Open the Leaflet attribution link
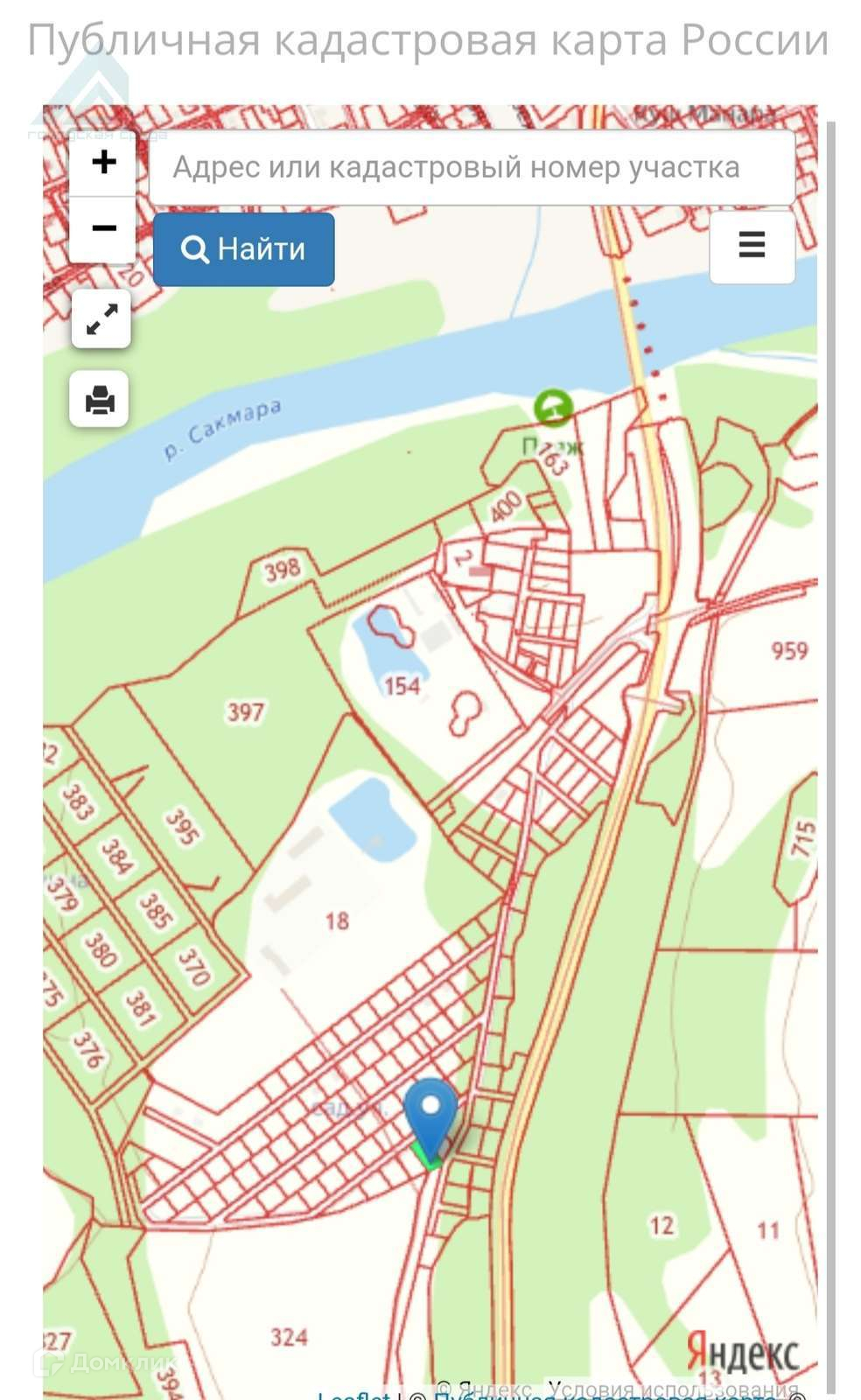 (x=353, y=1395)
